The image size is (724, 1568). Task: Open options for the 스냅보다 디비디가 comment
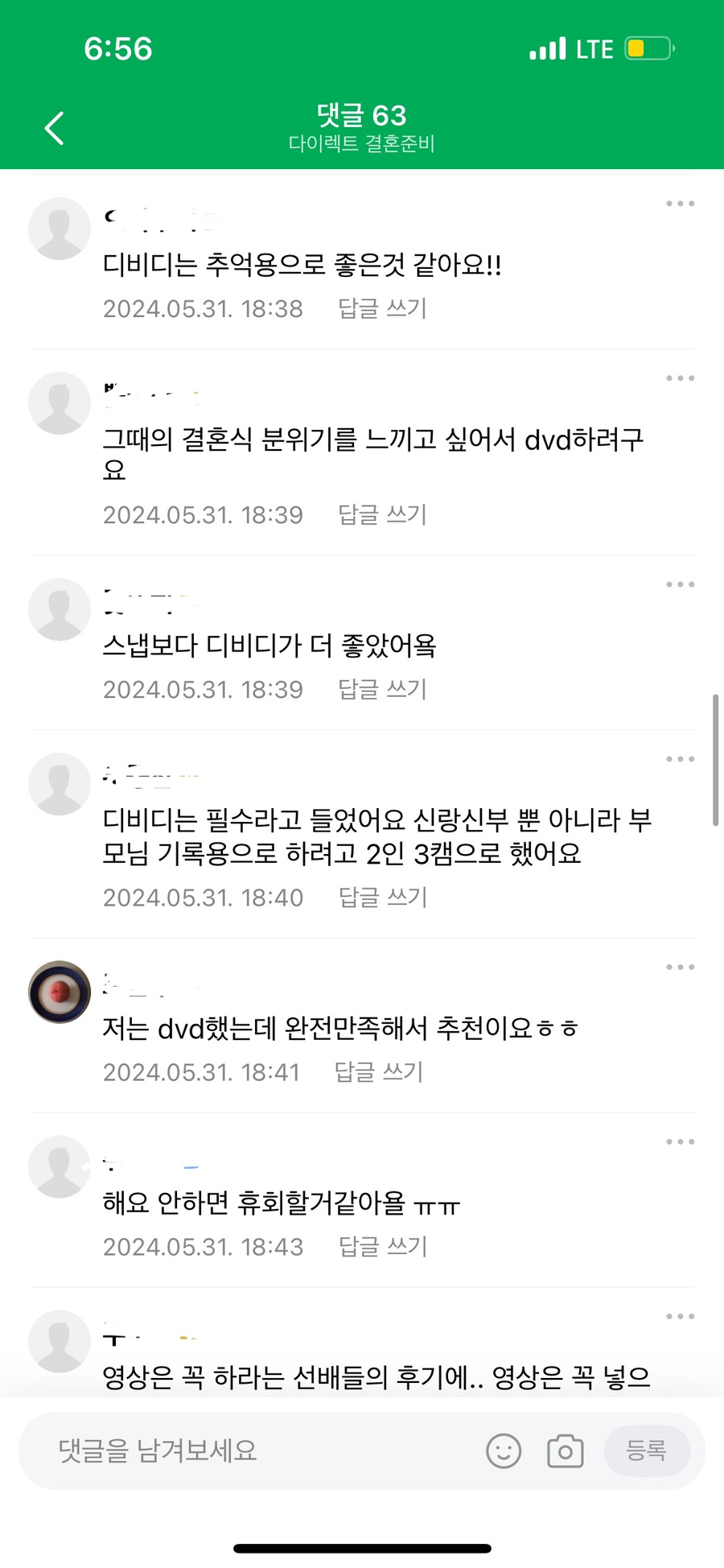coord(680,584)
